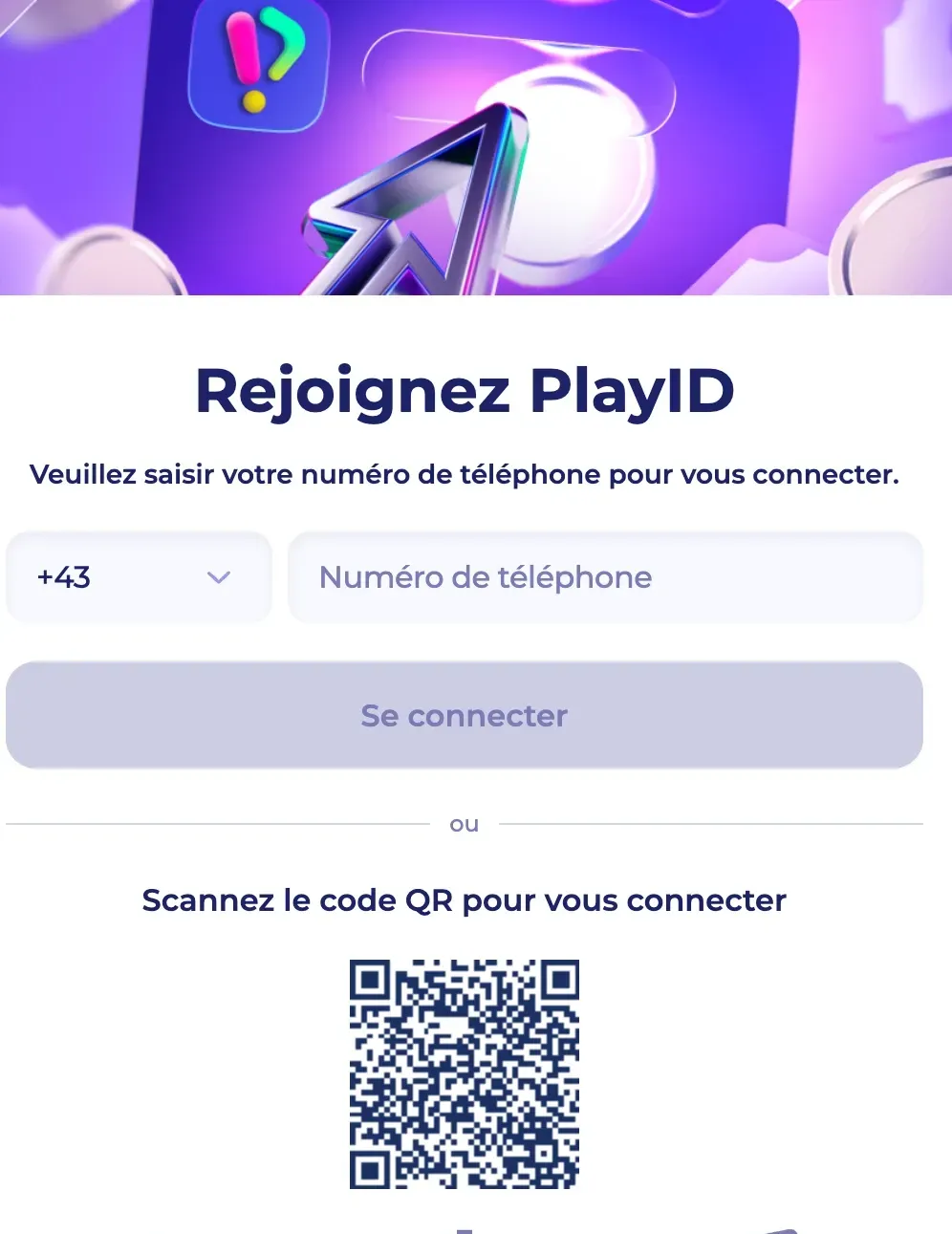Click Scannez le code QR instruction text
952x1234 pixels.
[464, 899]
